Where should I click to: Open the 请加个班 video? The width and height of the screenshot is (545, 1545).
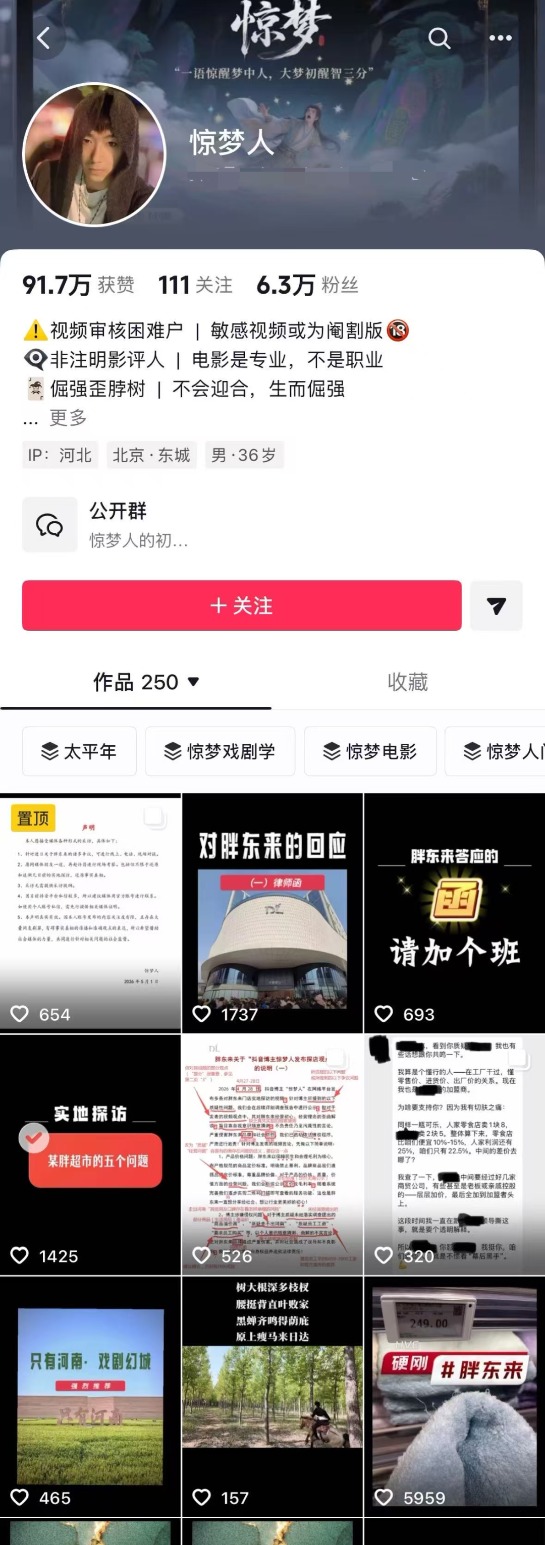(454, 913)
